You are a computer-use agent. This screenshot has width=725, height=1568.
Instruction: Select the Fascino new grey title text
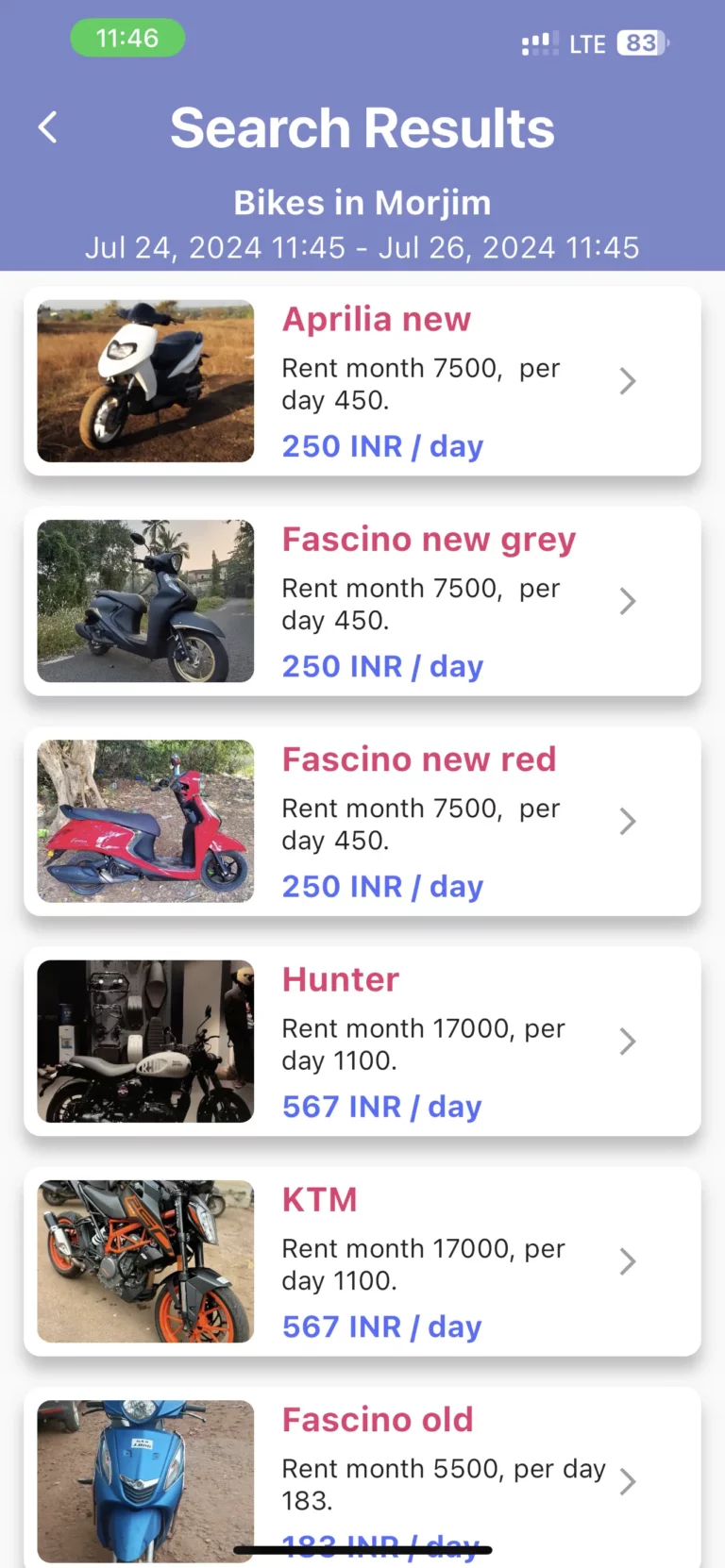pyautogui.click(x=429, y=539)
